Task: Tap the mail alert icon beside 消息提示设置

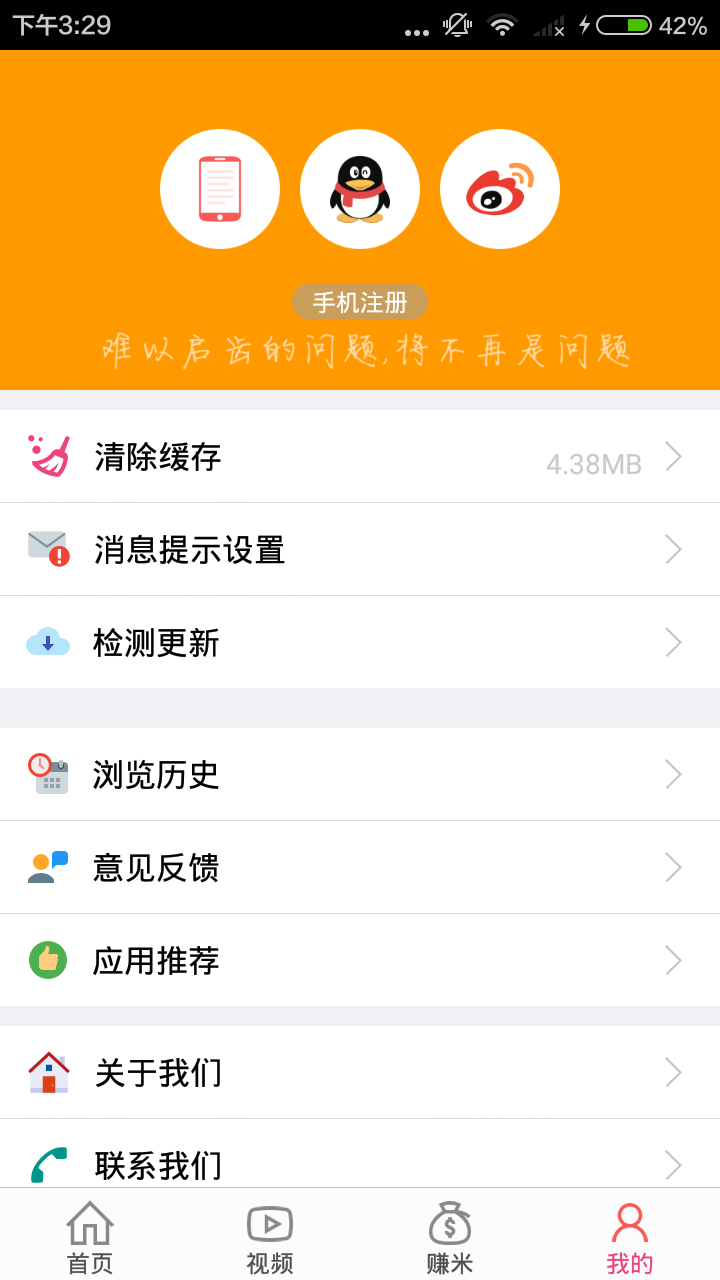Action: point(47,549)
